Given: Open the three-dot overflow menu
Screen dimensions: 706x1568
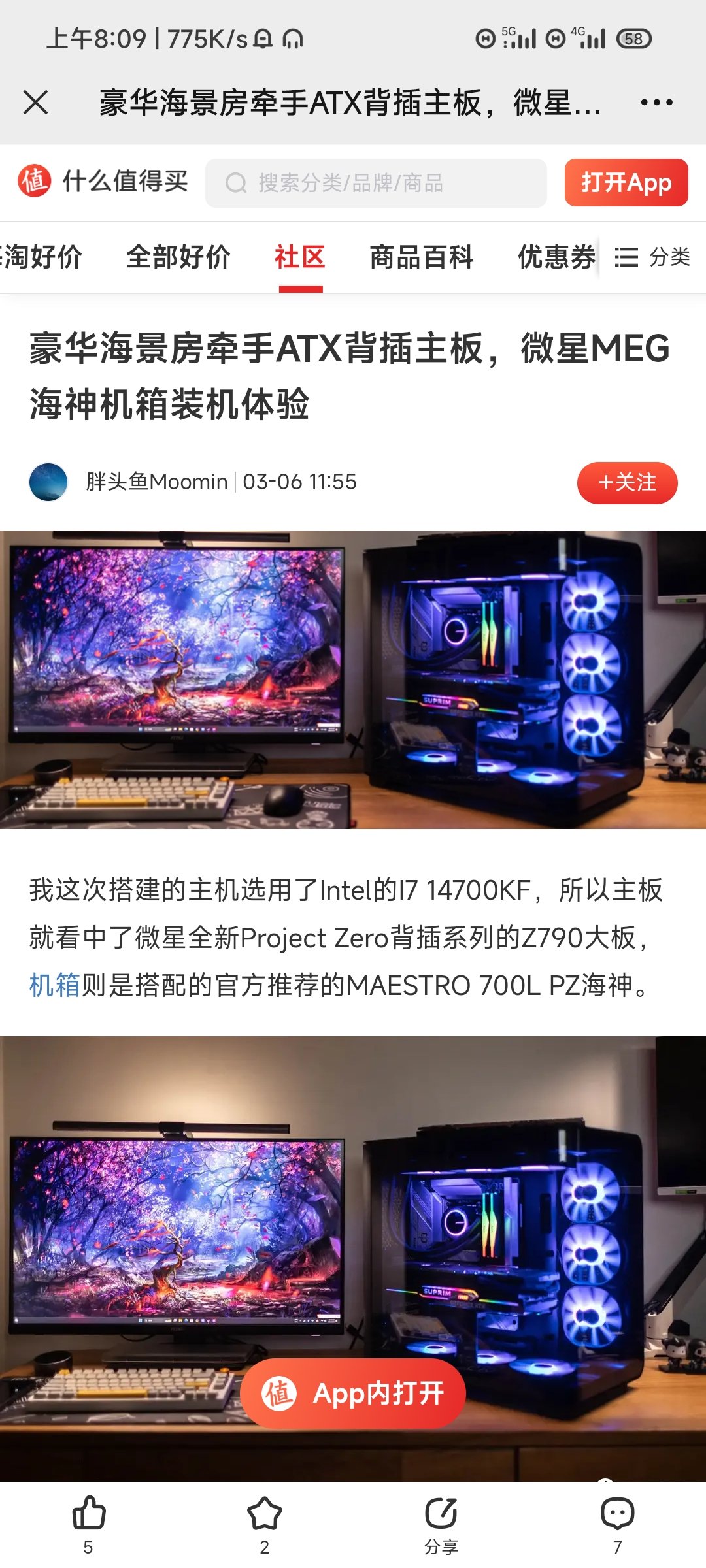Looking at the screenshot, I should coord(656,103).
